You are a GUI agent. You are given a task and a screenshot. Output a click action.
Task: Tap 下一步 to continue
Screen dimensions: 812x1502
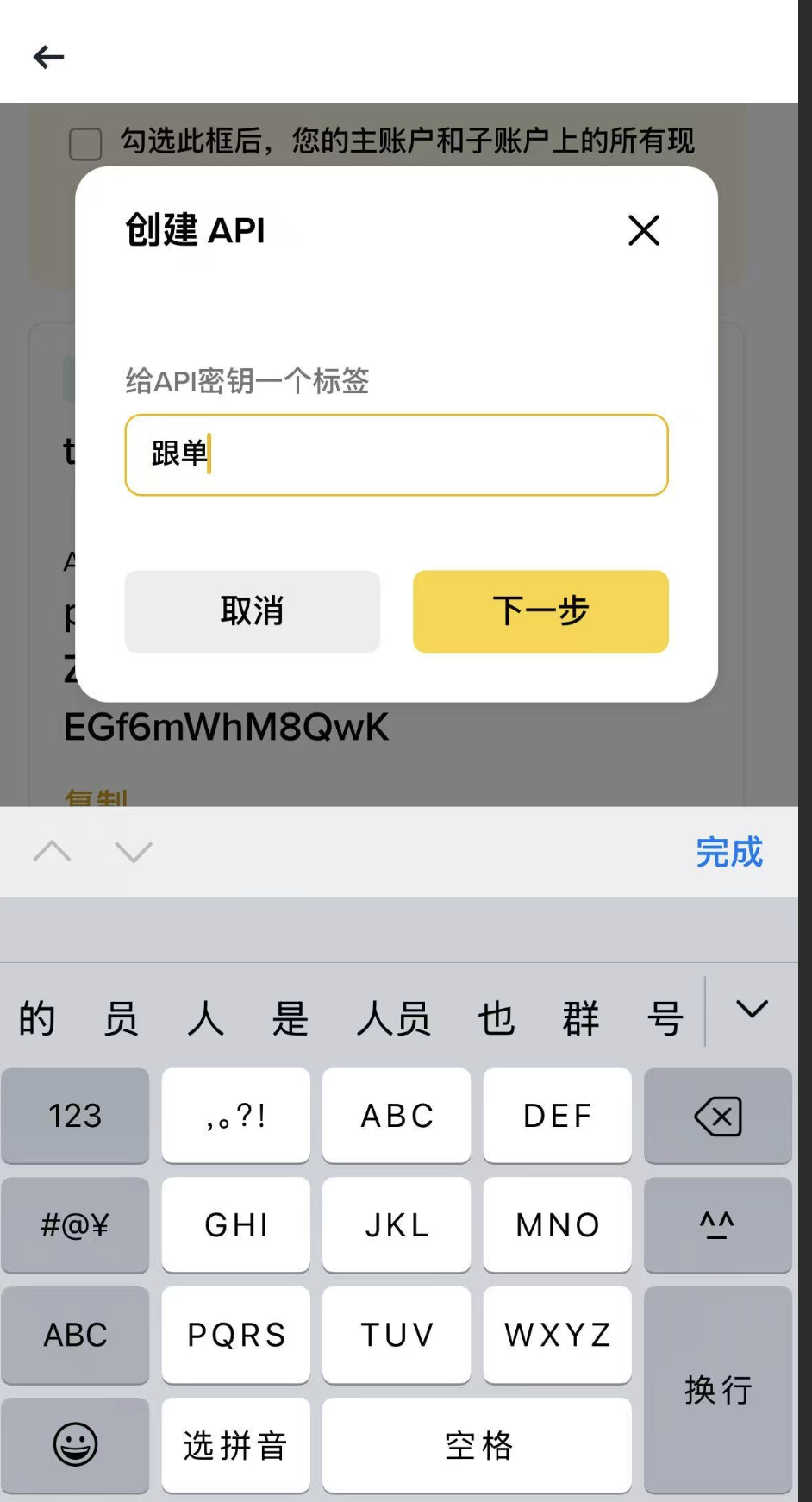coord(540,610)
